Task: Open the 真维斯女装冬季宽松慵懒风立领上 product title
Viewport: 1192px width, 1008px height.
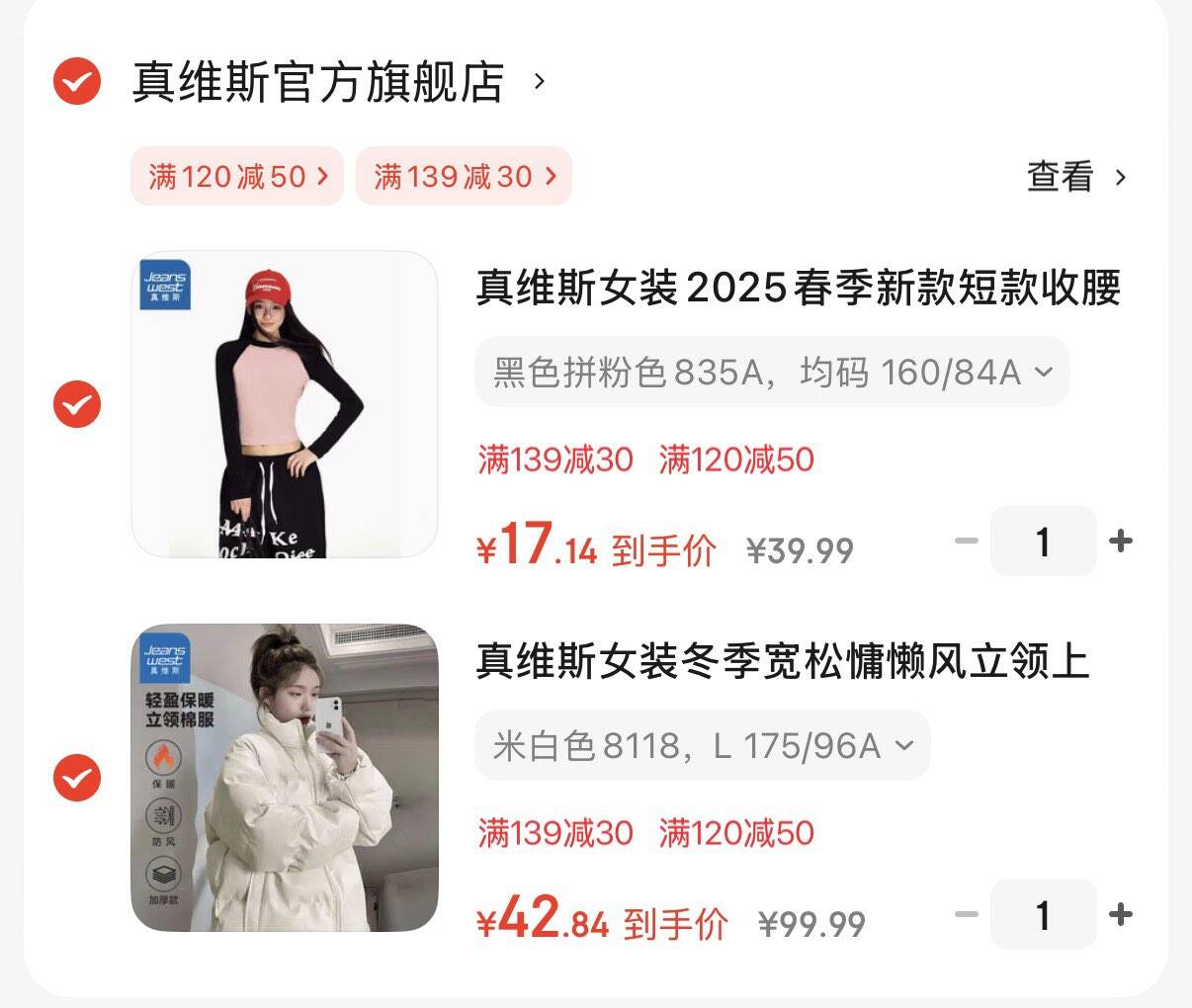Action: pos(782,662)
